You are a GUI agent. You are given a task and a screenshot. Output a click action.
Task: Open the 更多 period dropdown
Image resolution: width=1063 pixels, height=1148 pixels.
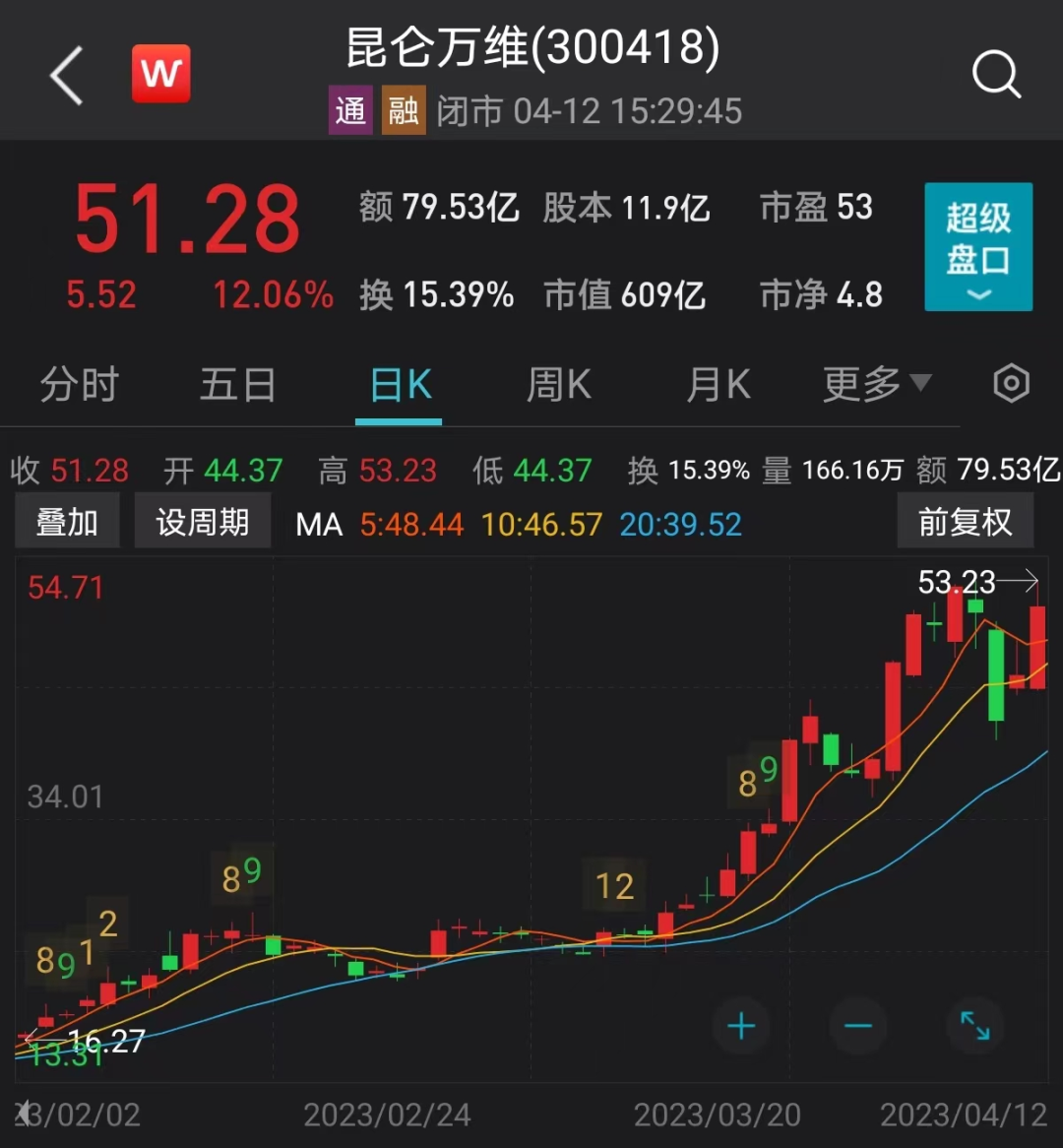click(876, 385)
